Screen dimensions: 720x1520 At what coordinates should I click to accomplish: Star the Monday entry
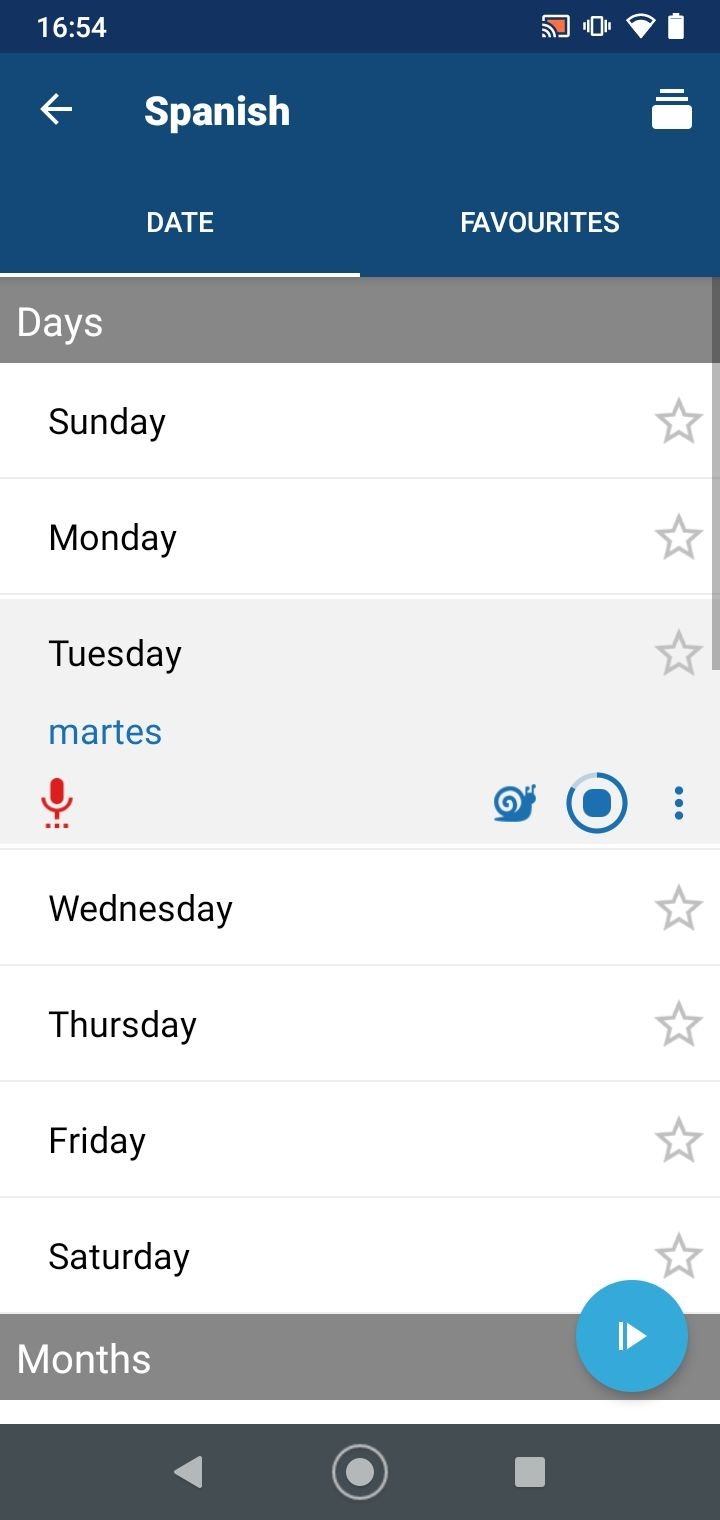coord(678,537)
